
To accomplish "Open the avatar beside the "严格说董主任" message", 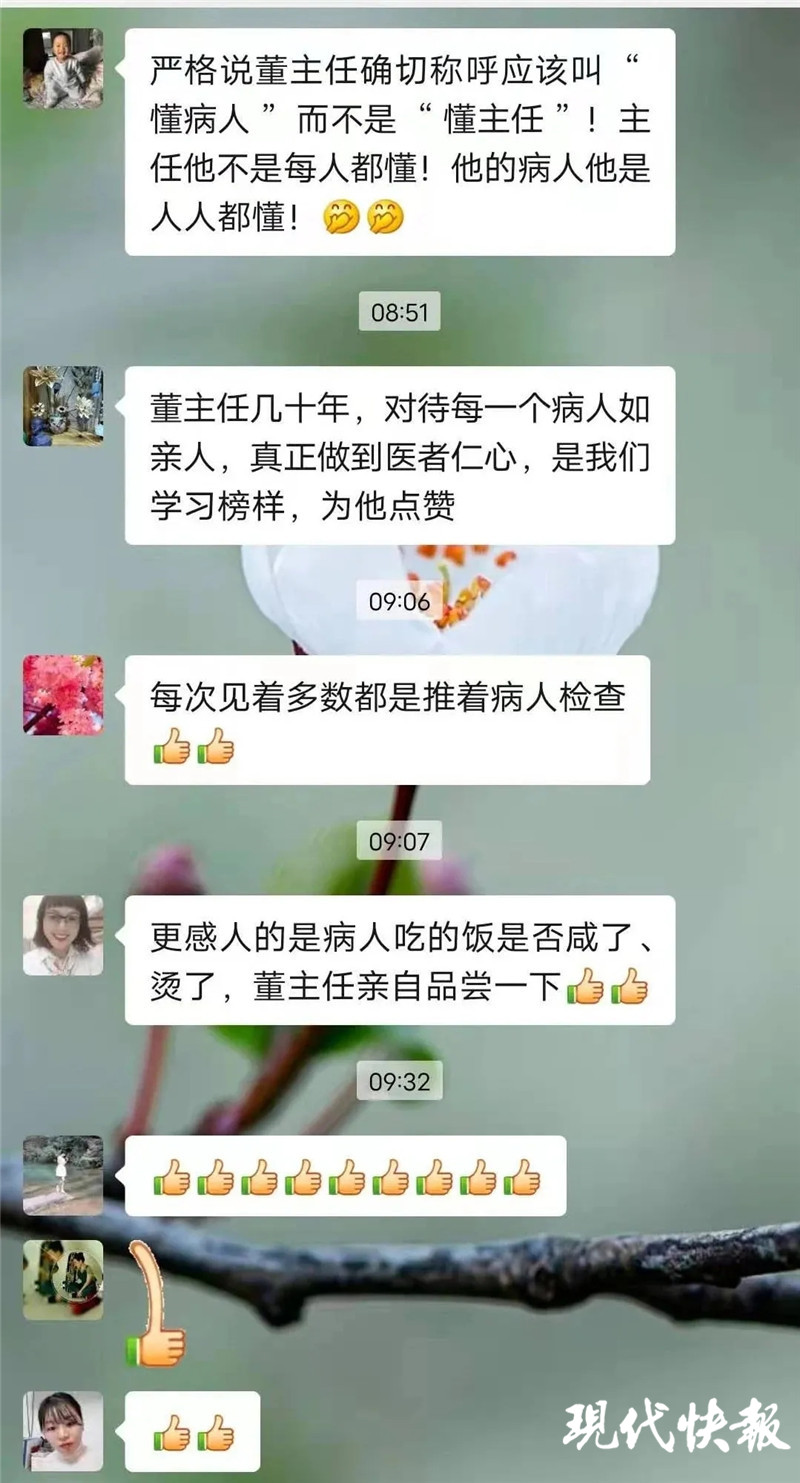I will pos(63,68).
